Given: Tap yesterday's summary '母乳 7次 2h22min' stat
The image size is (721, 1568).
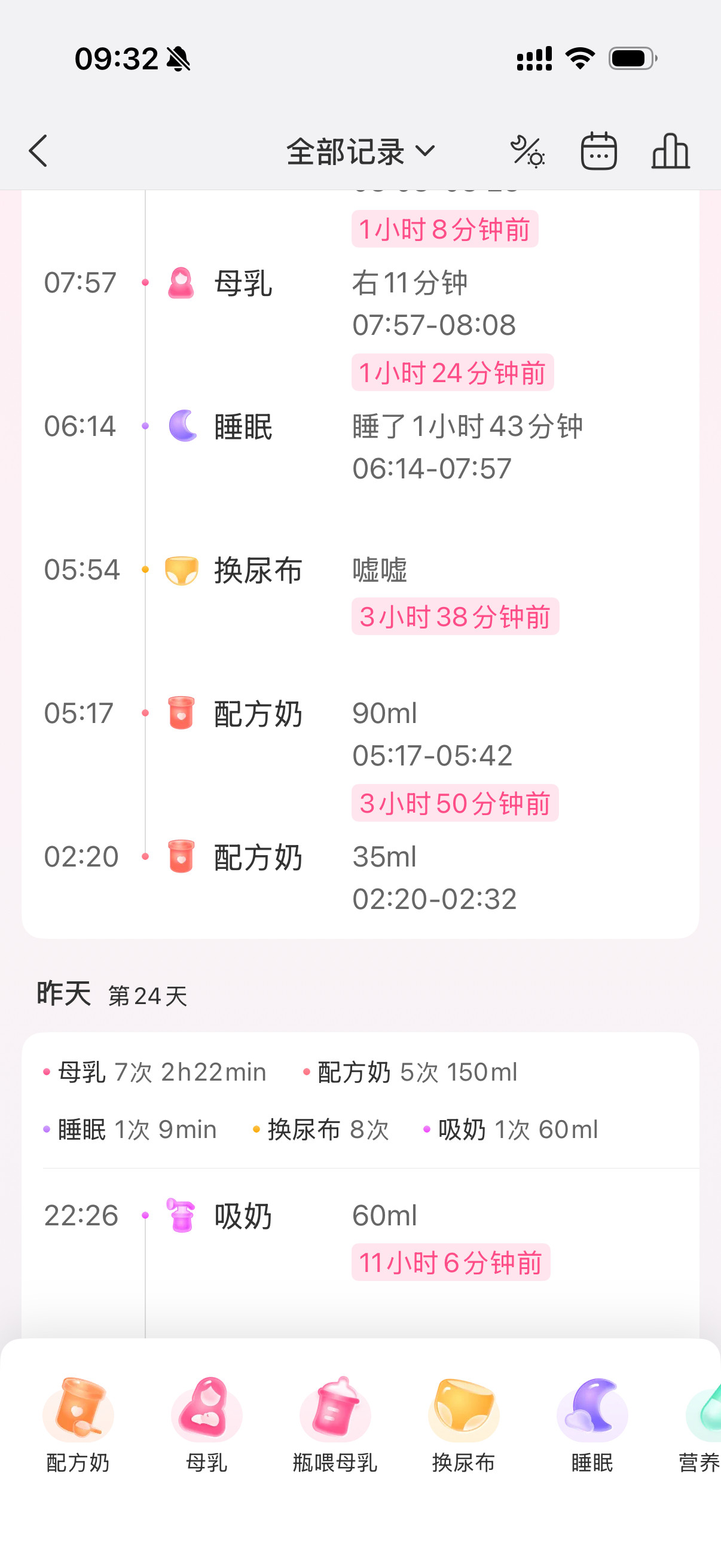Looking at the screenshot, I should coord(158,1071).
